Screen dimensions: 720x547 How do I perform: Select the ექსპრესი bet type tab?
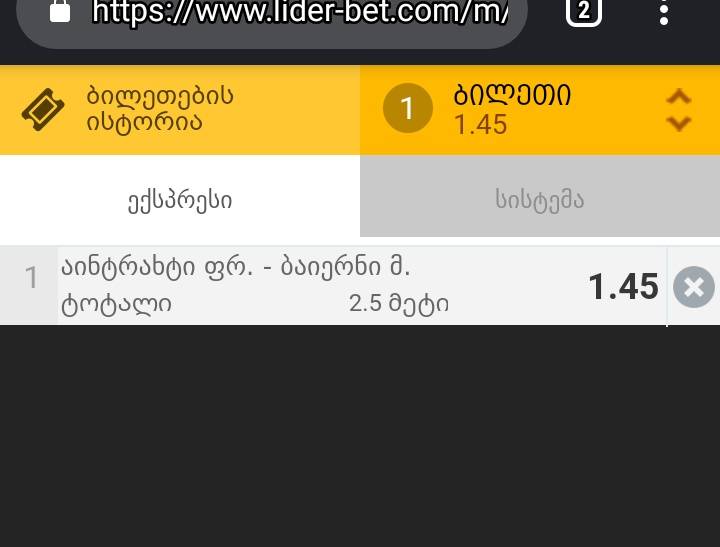pos(180,200)
